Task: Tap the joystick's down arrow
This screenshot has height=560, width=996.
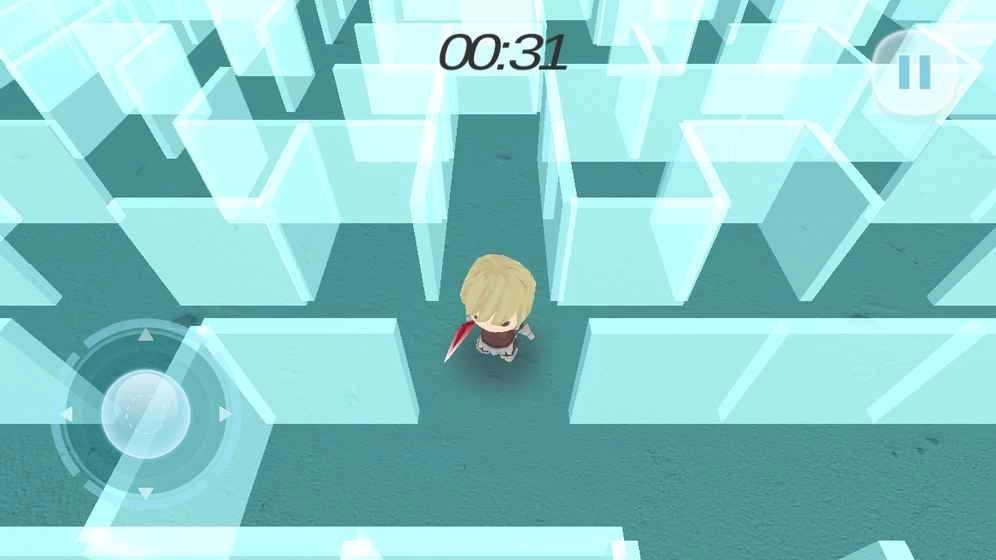Action: click(x=146, y=492)
